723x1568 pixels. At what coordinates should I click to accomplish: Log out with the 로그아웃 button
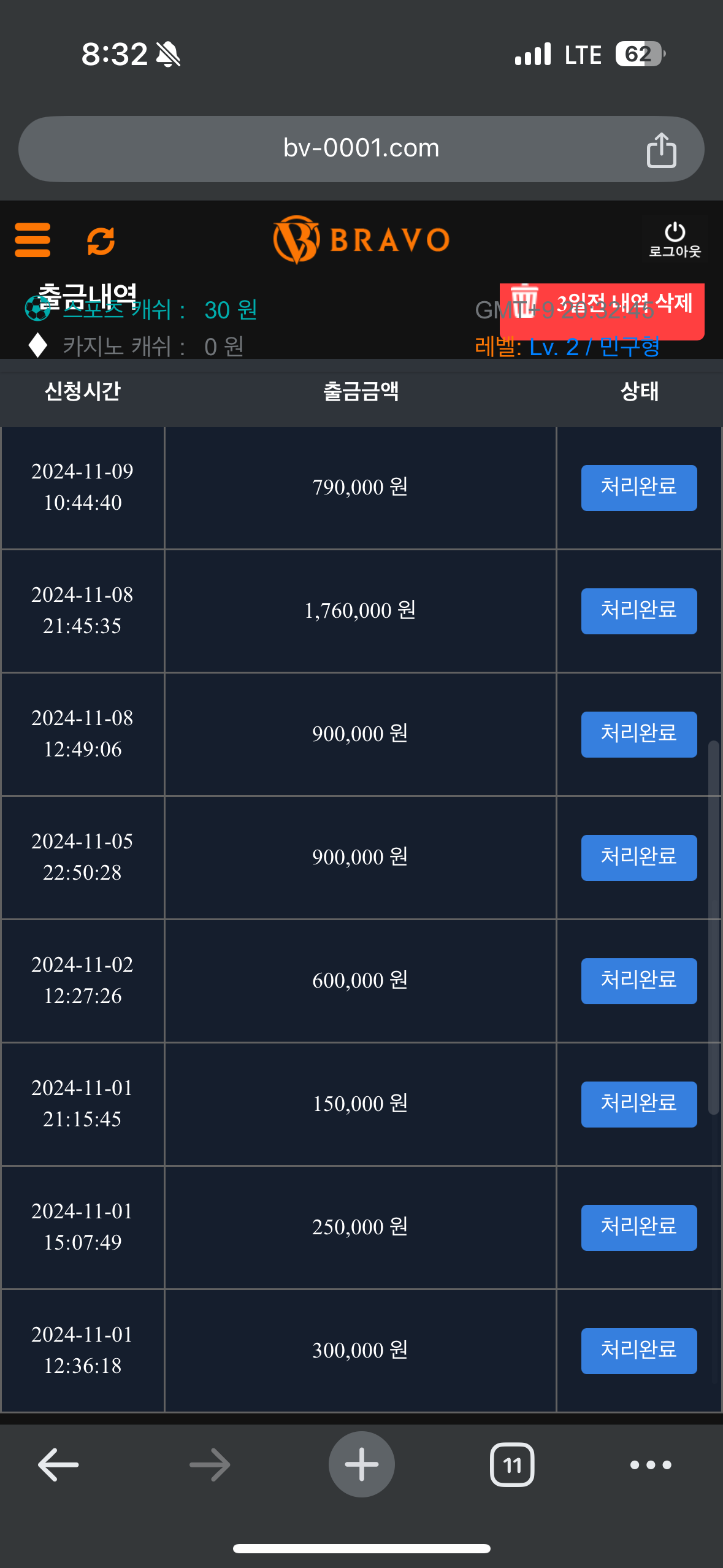pos(675,239)
